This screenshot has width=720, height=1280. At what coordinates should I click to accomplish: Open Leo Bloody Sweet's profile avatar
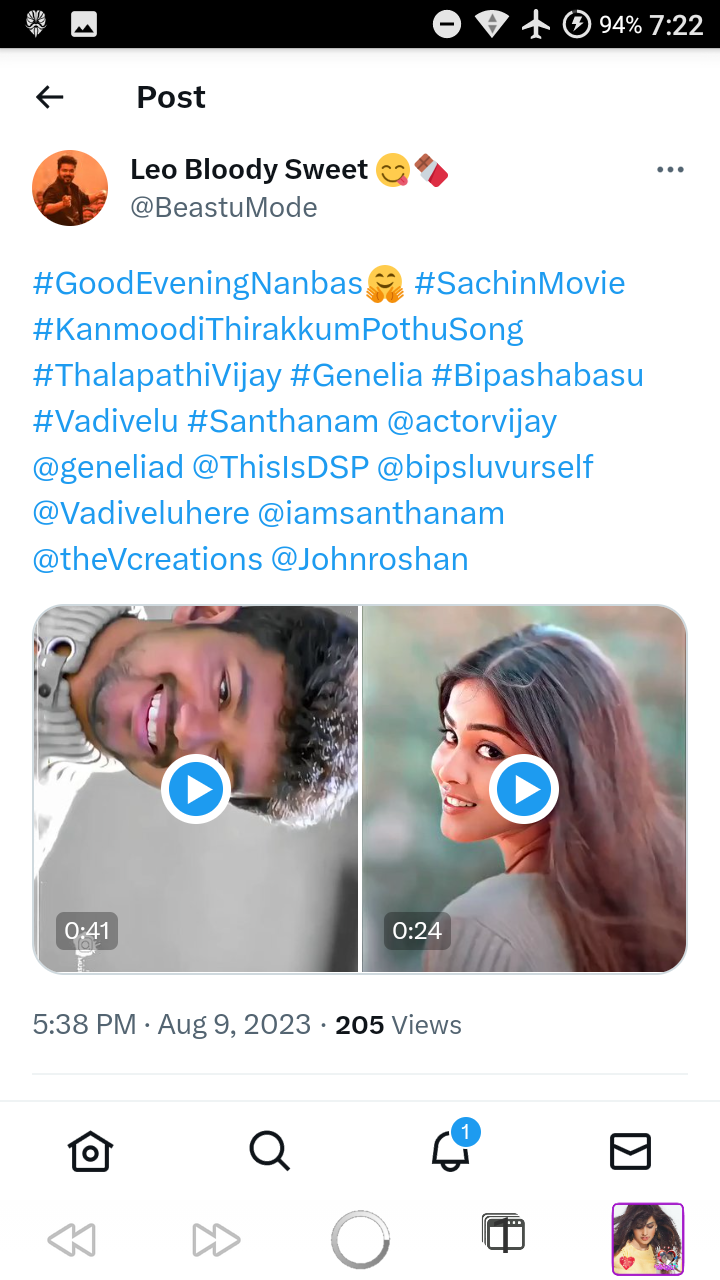point(70,188)
